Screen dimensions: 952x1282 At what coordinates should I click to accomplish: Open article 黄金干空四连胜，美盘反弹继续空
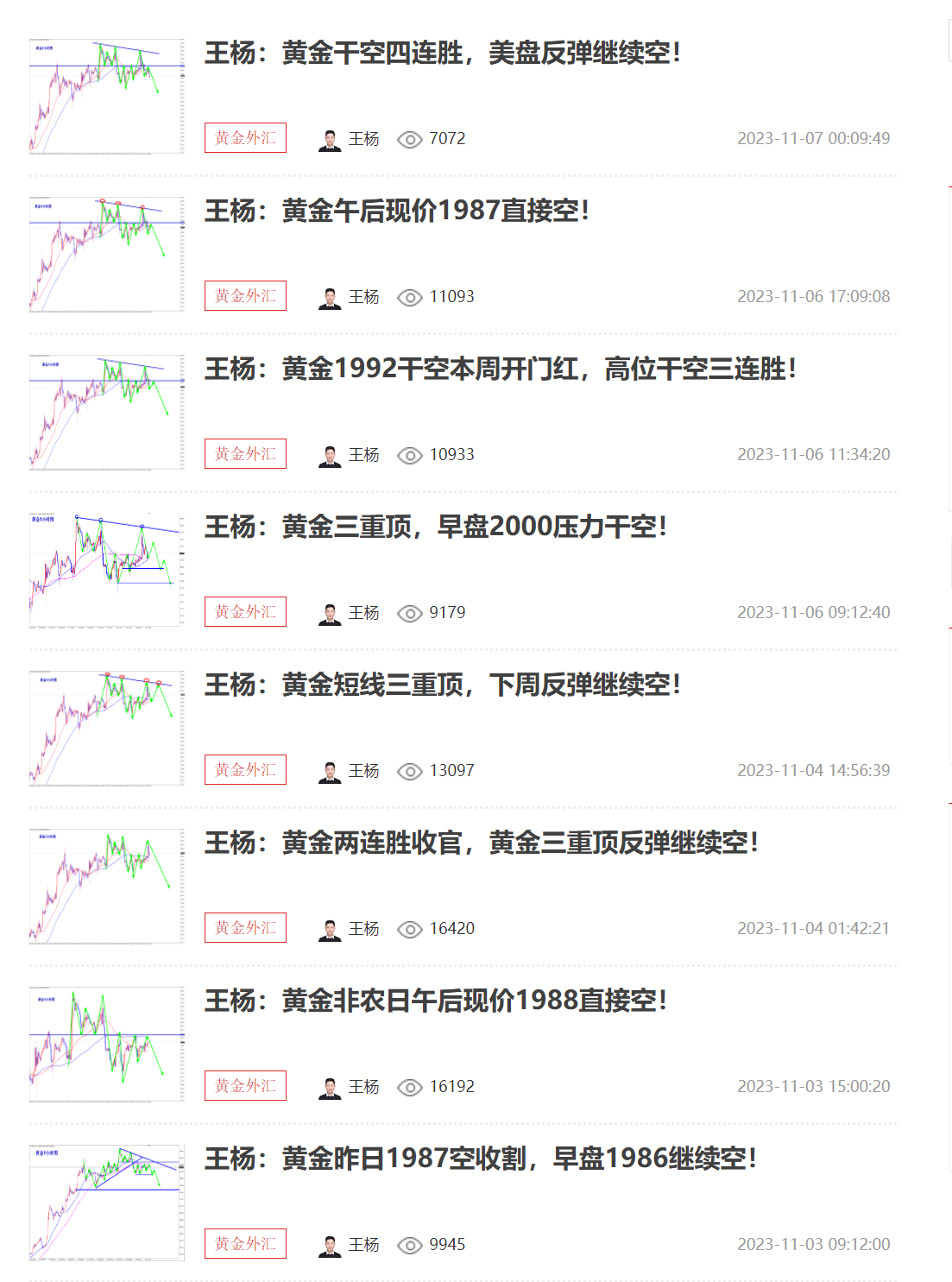point(442,54)
